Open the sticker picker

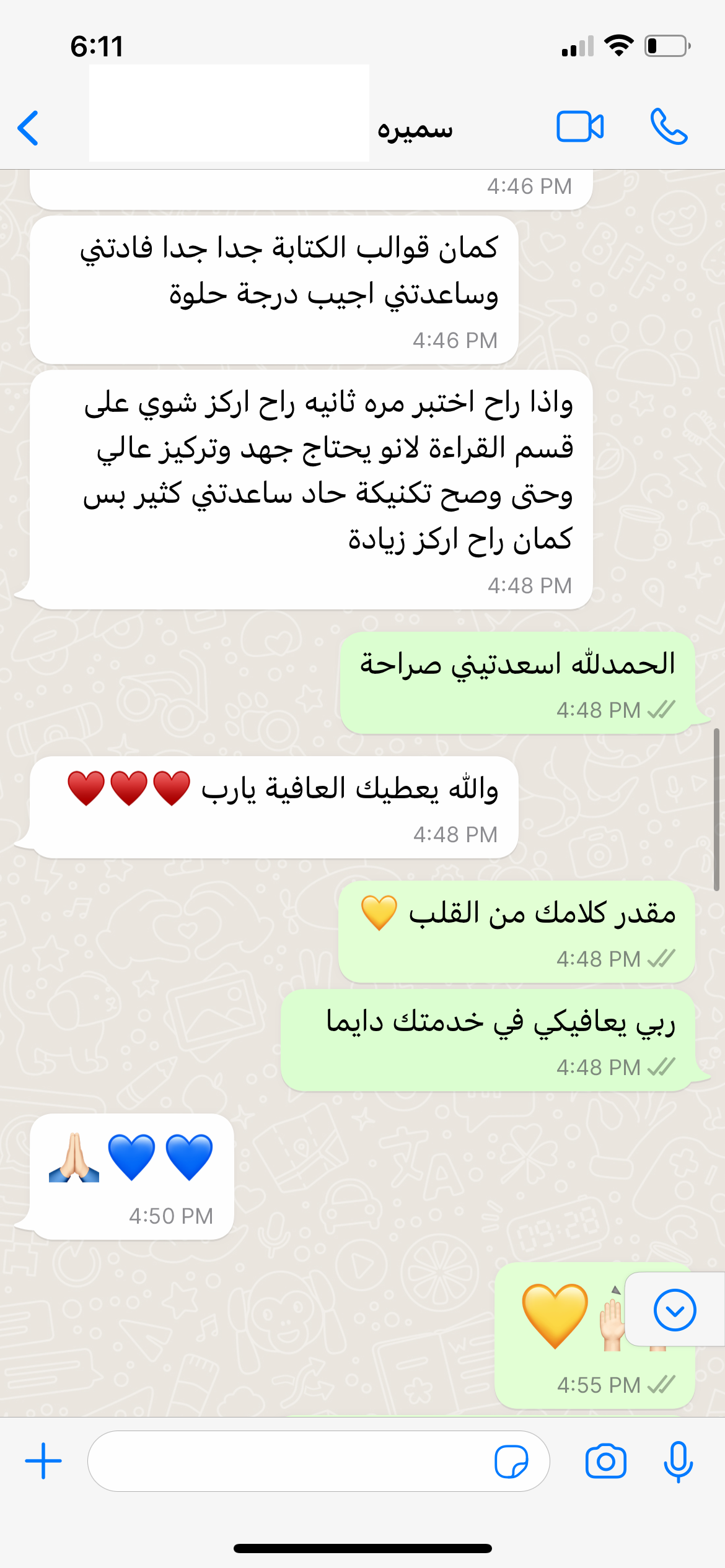[x=511, y=1461]
